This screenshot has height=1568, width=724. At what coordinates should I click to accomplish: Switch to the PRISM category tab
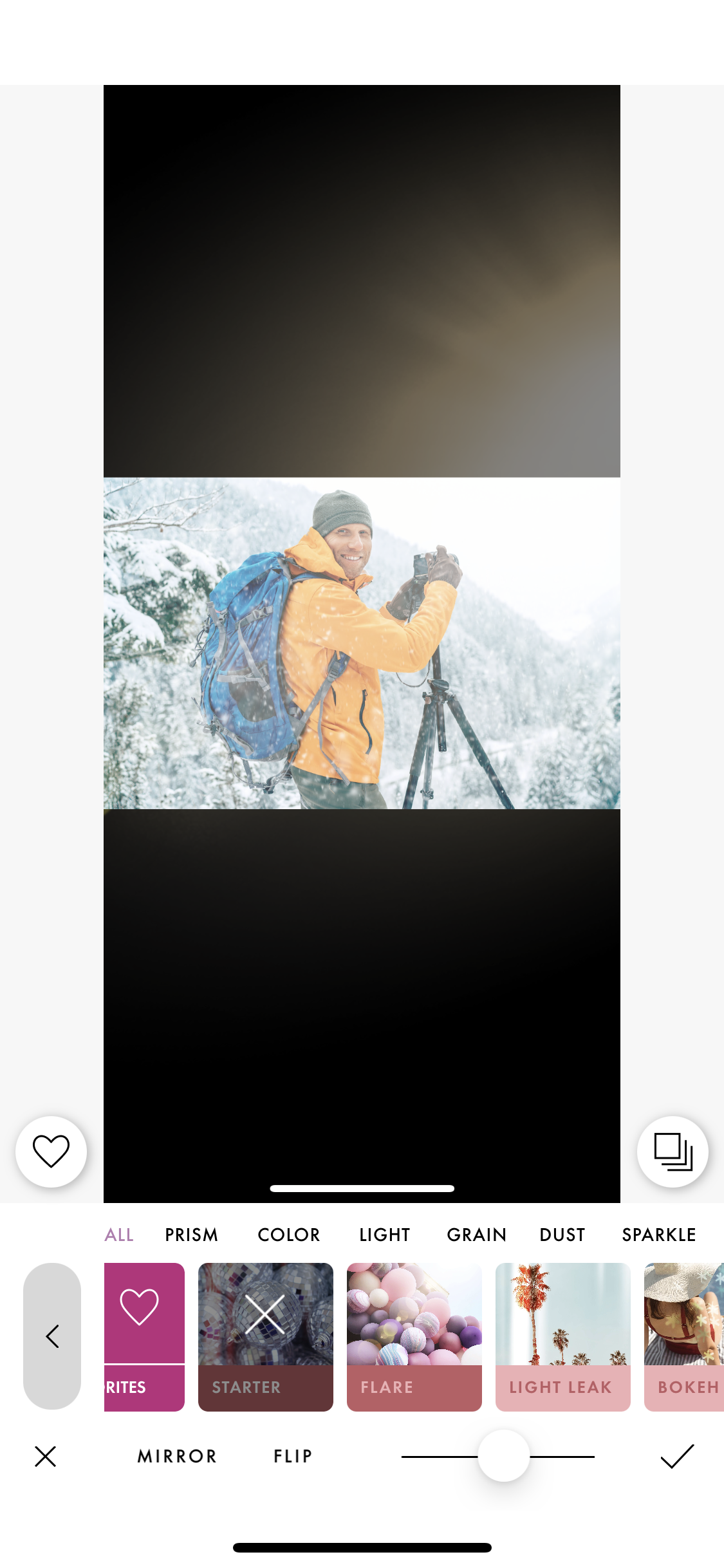[x=191, y=1234]
